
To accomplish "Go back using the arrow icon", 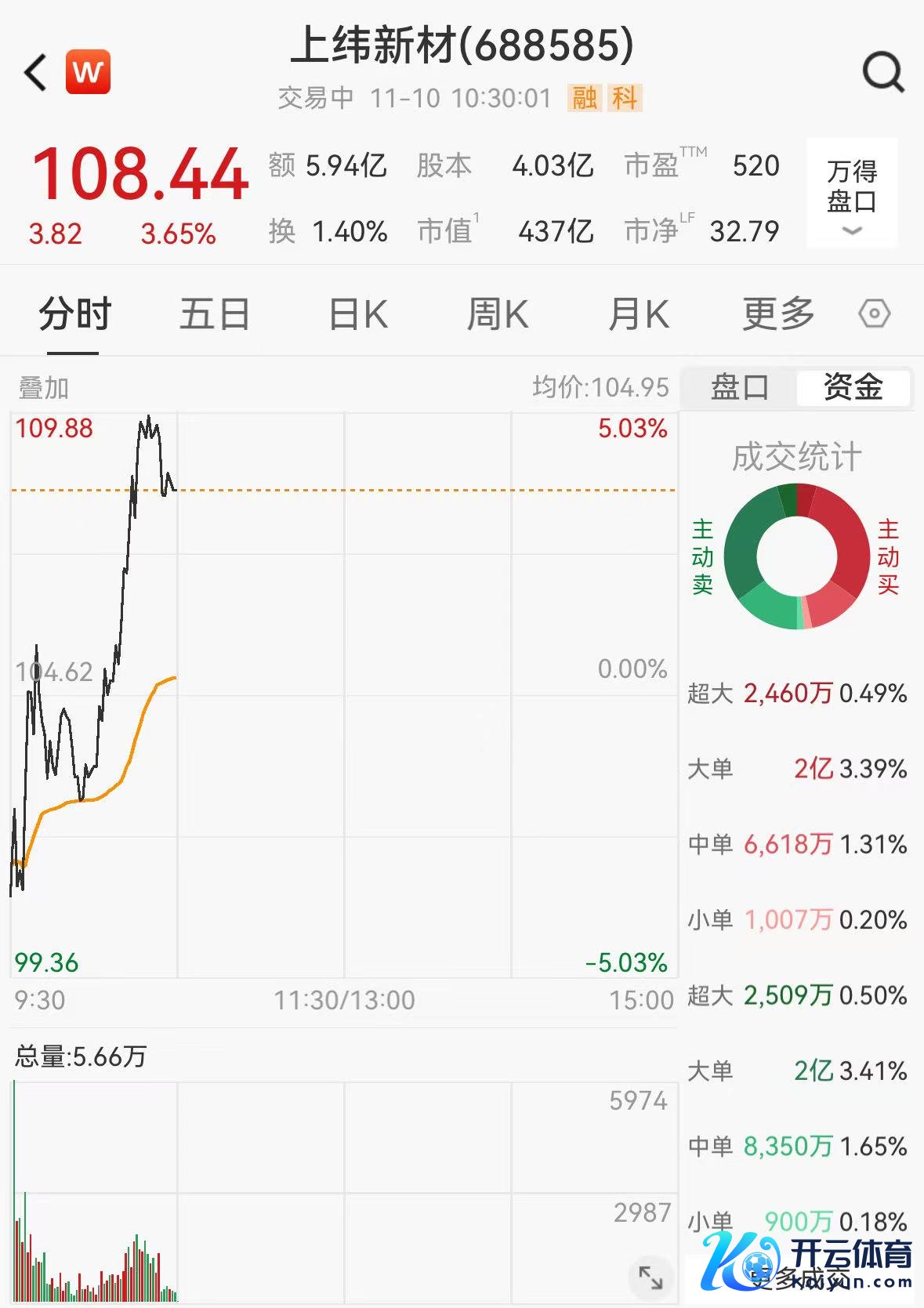I will point(36,73).
